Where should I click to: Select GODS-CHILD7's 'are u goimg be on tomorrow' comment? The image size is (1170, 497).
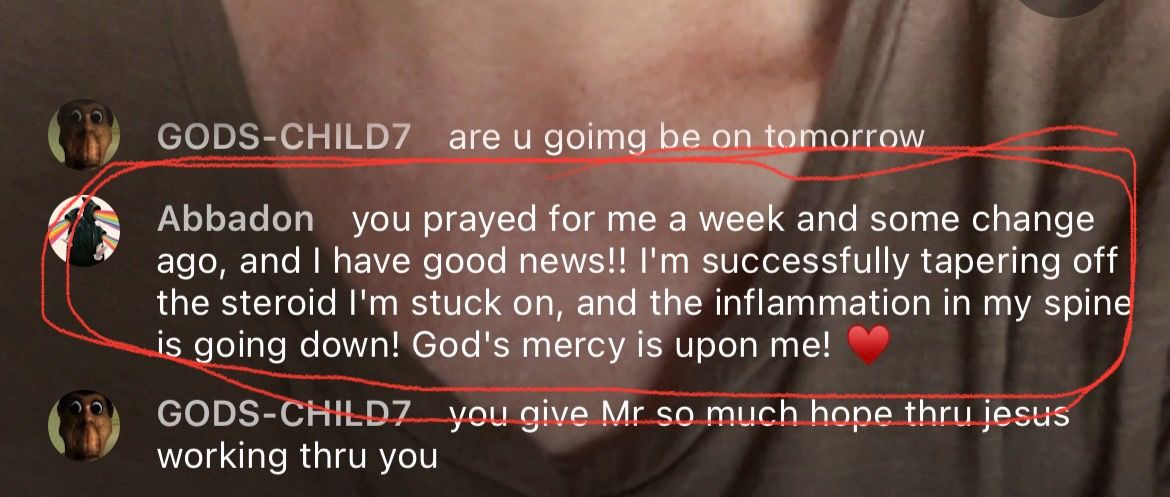point(686,139)
